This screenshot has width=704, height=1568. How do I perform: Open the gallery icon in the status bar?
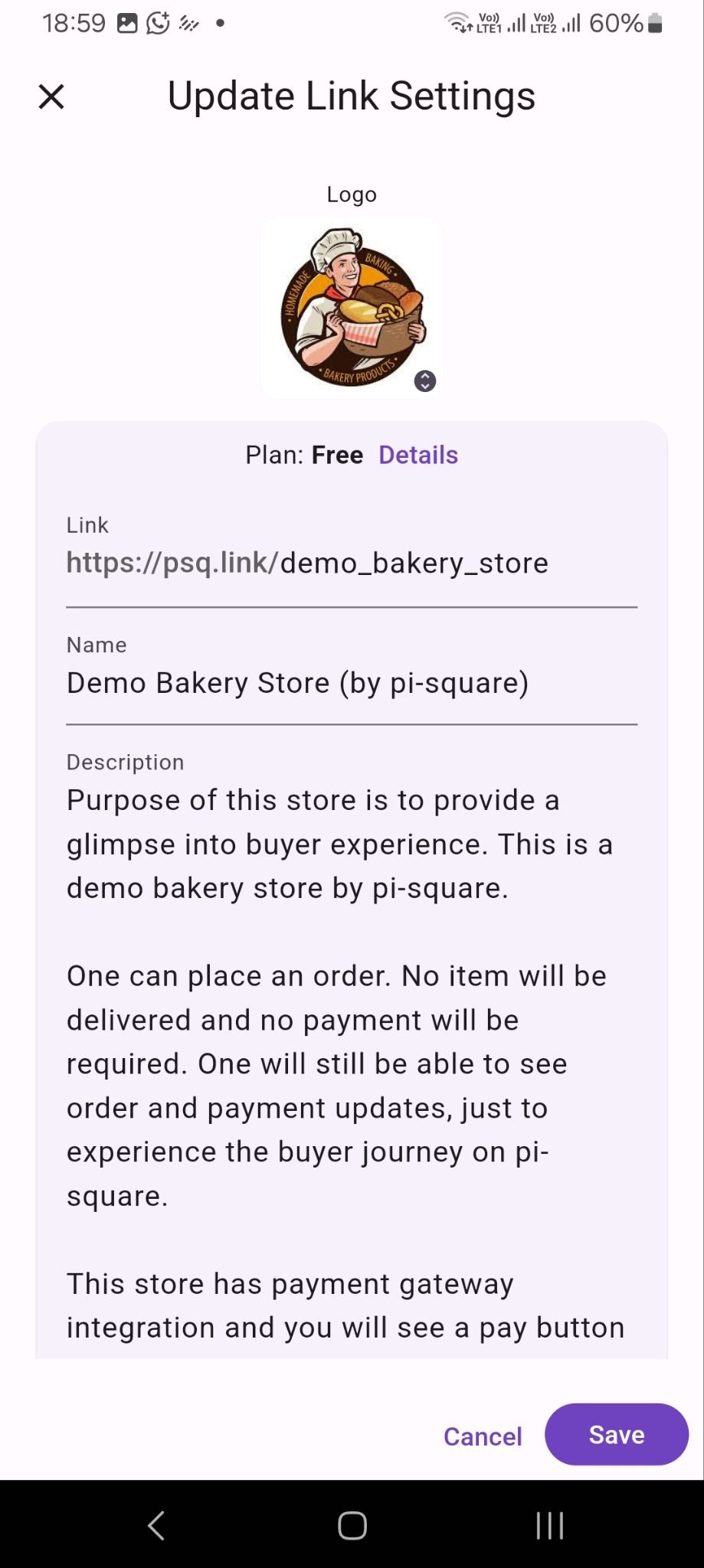tap(127, 21)
